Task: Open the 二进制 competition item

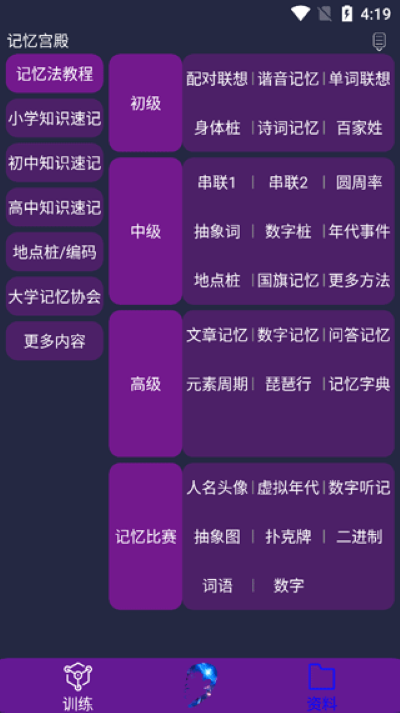Action: [359, 537]
